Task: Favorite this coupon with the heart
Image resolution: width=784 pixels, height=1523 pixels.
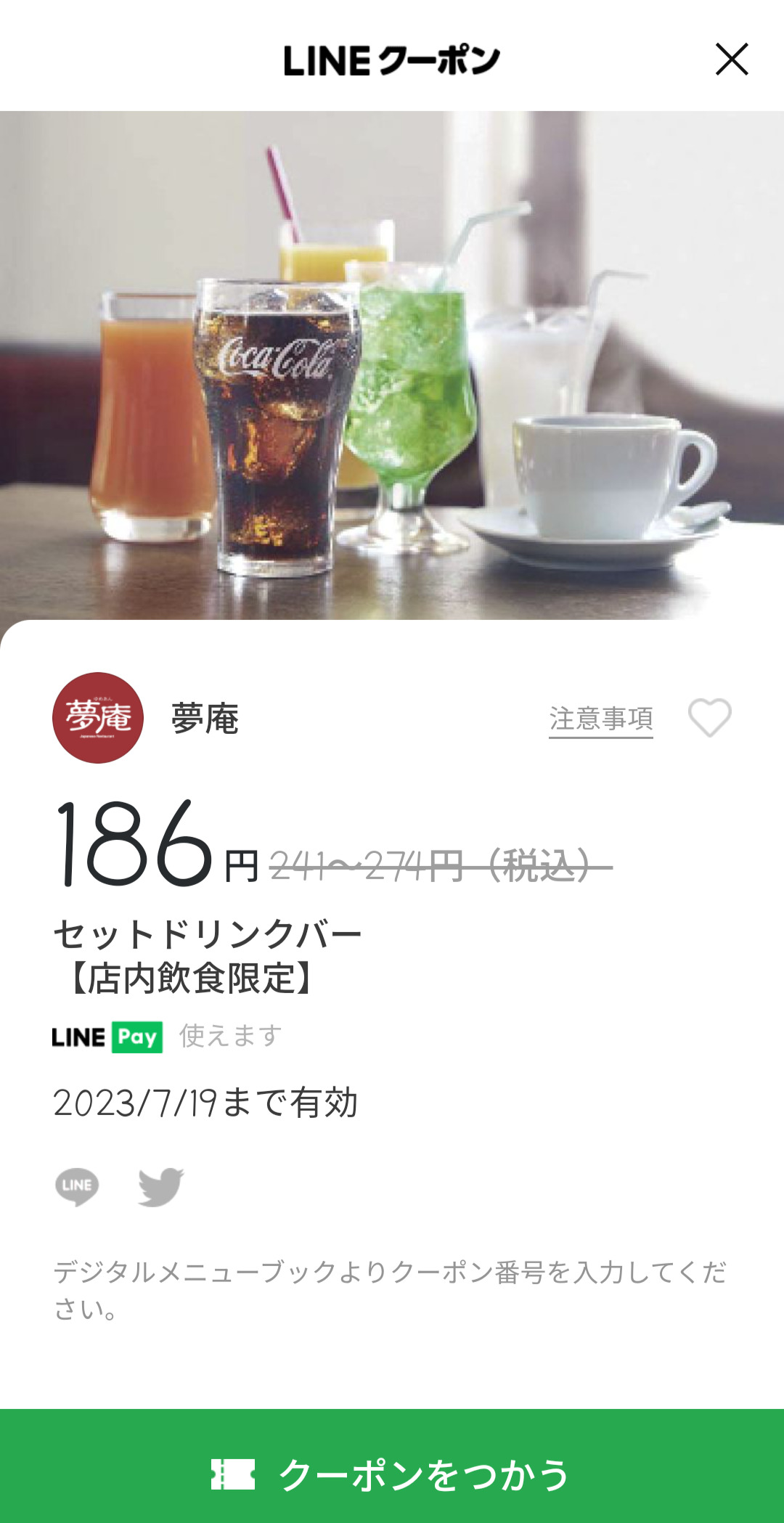Action: click(709, 718)
